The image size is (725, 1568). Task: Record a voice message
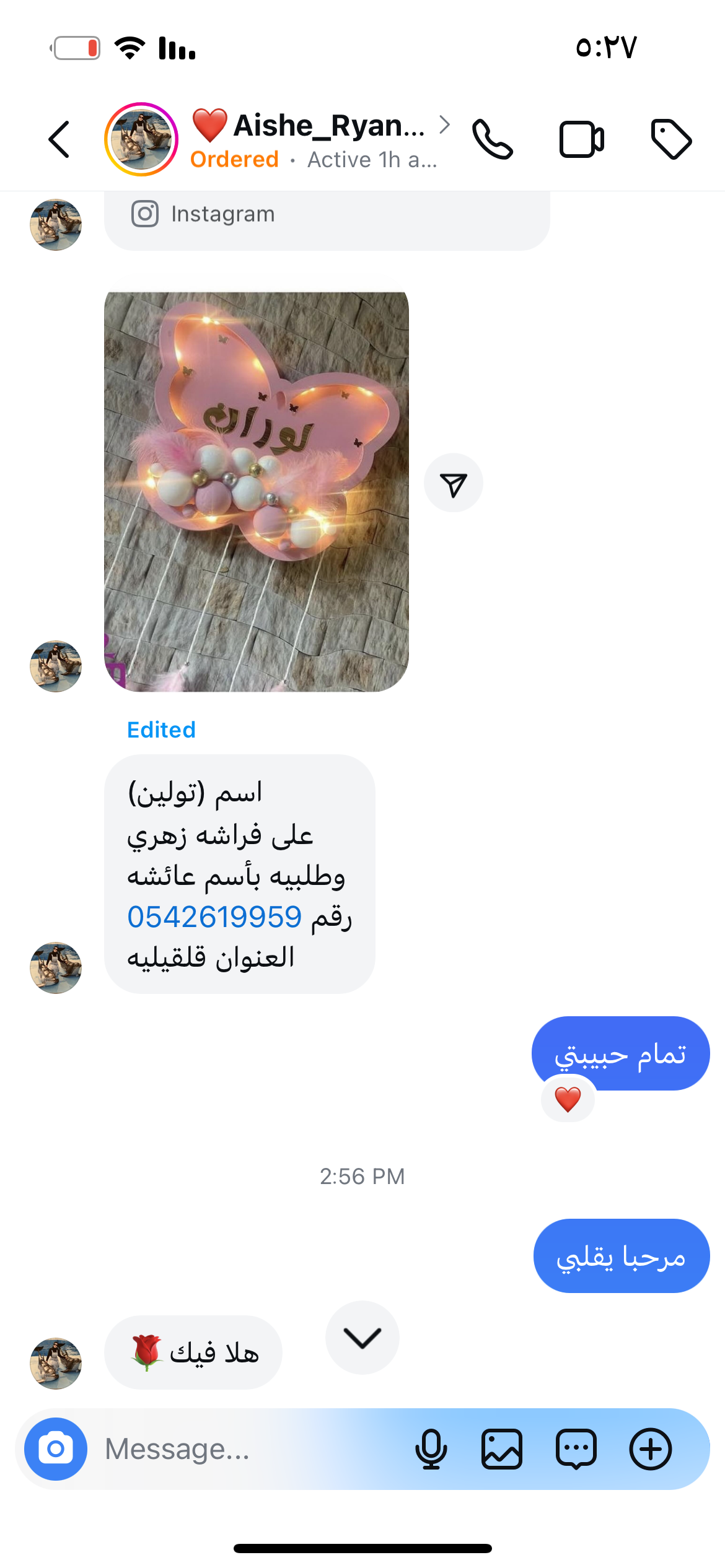[x=431, y=1449]
